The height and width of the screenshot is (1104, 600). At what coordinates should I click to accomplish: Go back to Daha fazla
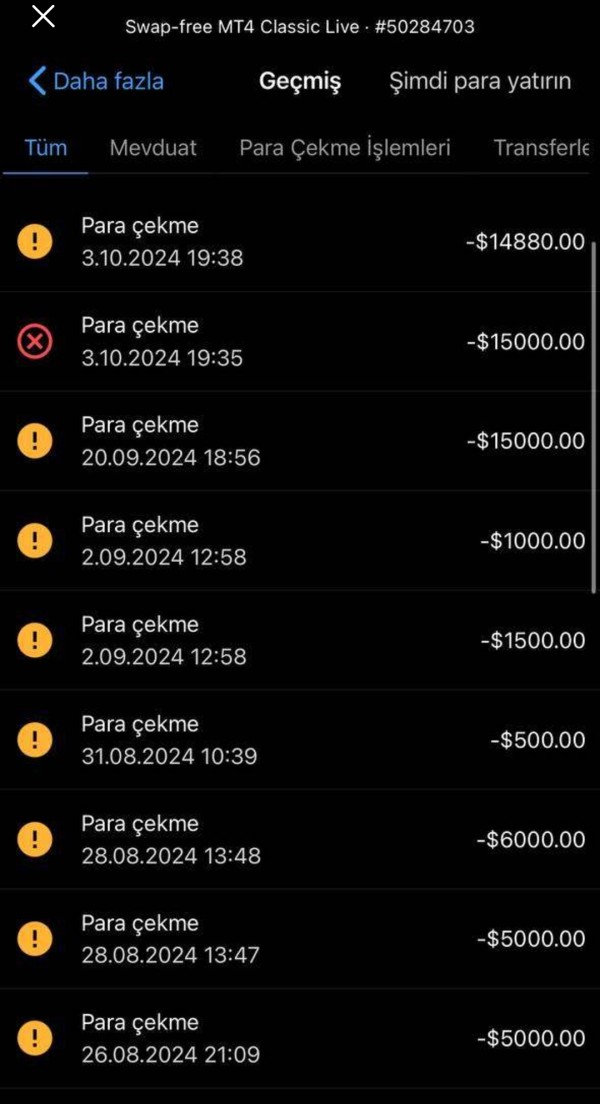(x=96, y=81)
